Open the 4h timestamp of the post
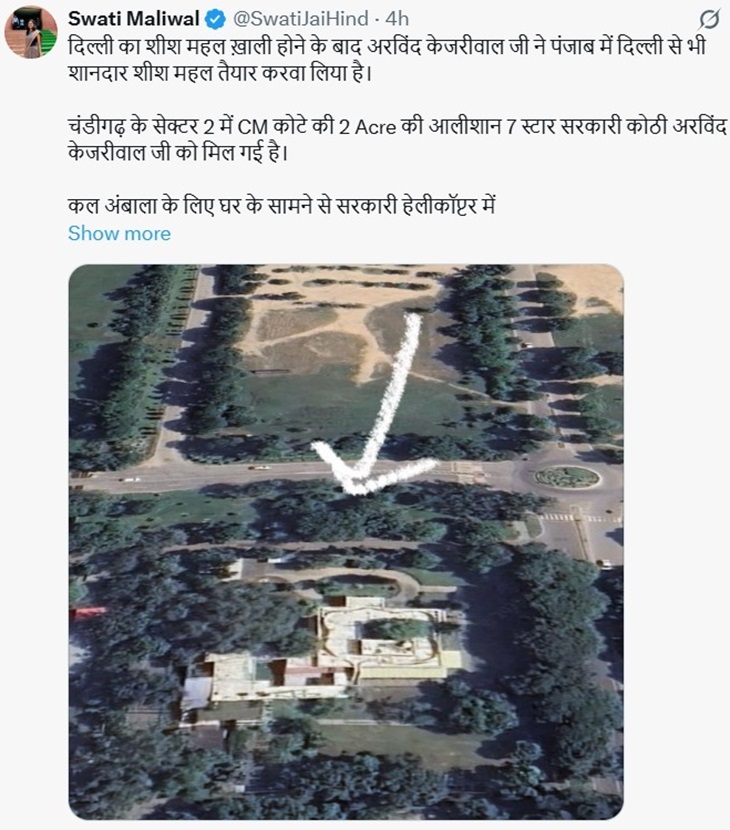 (x=397, y=19)
